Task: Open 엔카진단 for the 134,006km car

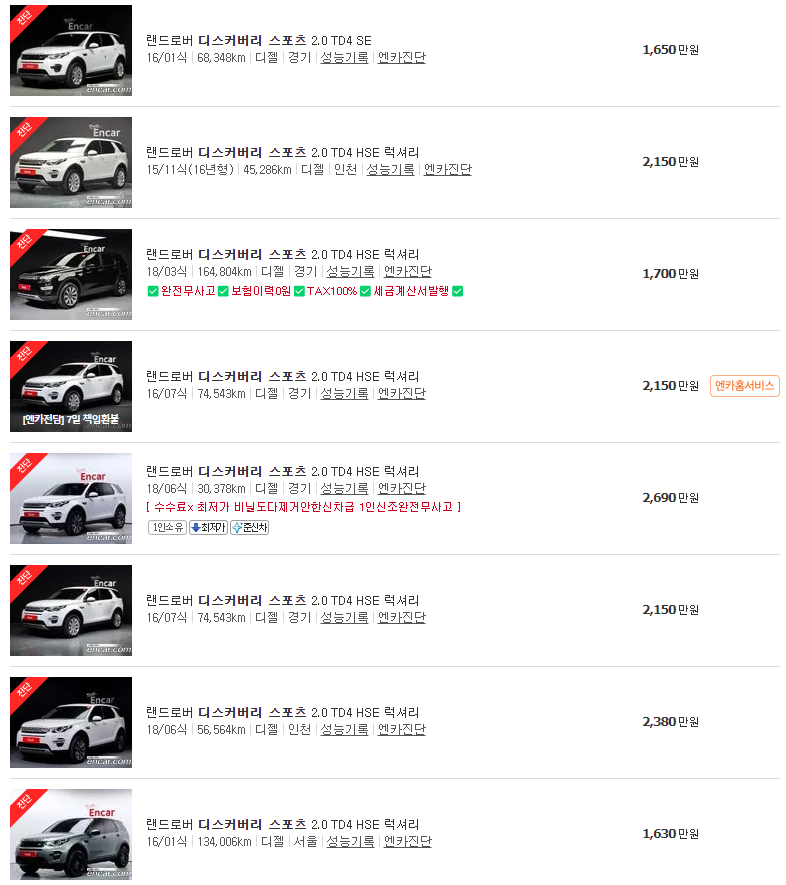Action: coord(407,842)
